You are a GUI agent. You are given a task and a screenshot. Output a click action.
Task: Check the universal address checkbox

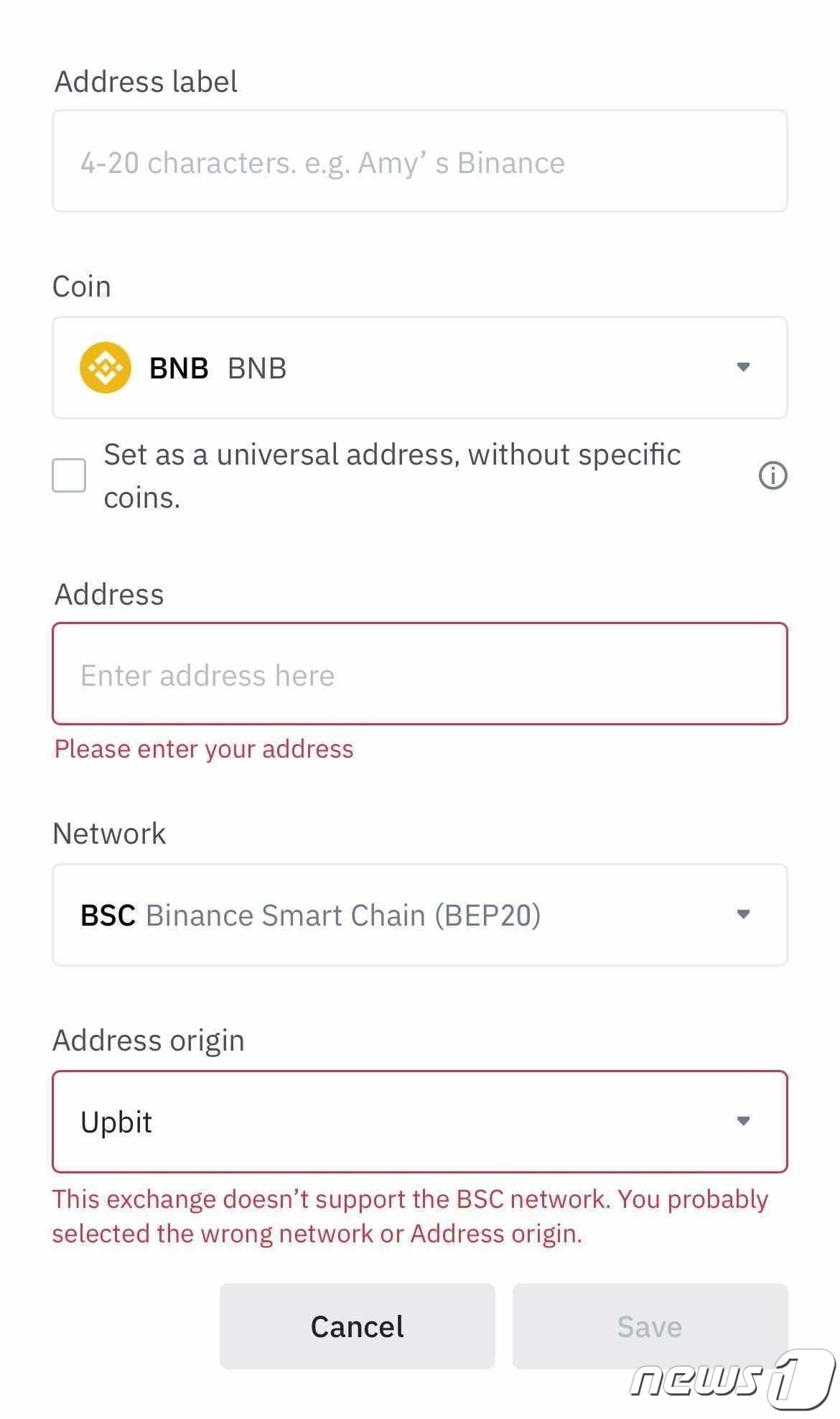pos(69,475)
